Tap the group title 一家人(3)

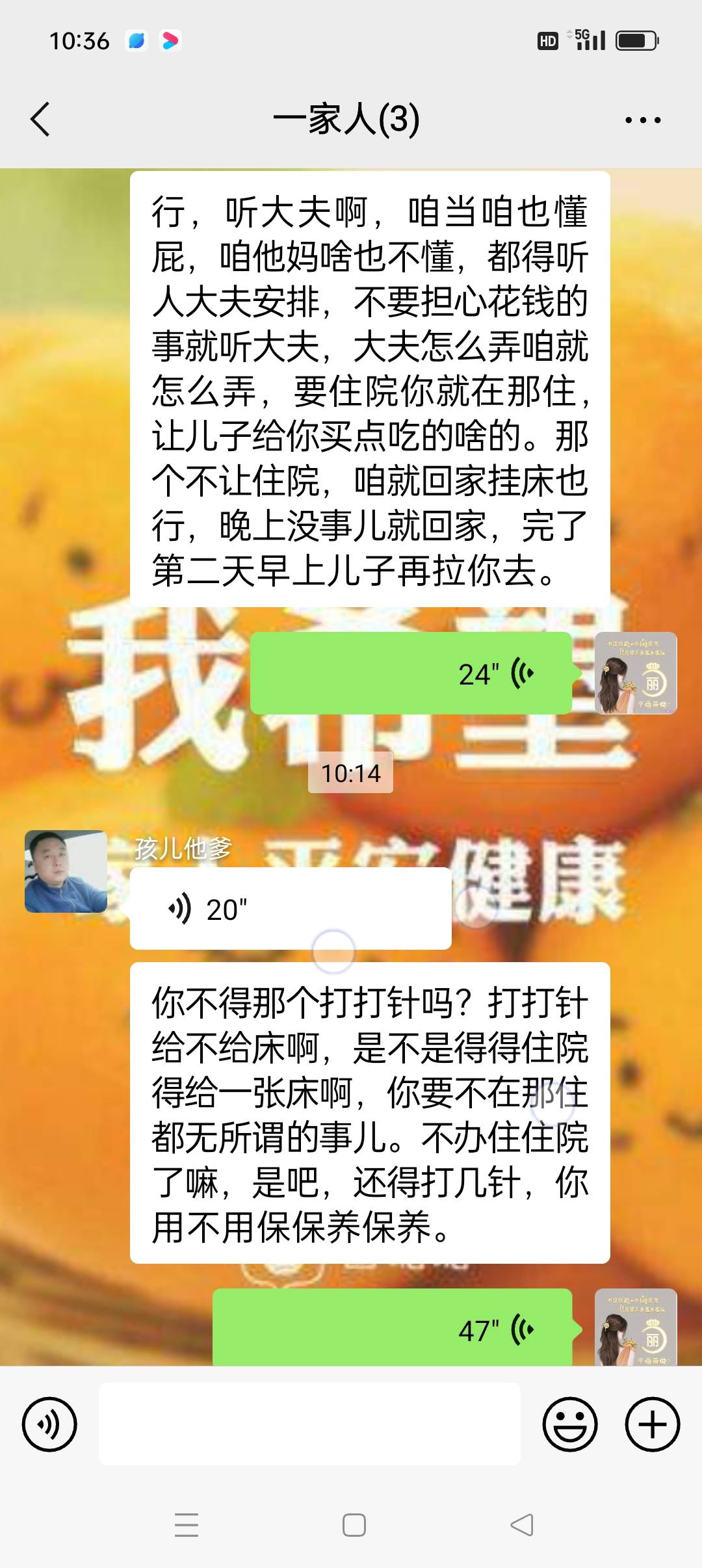350,119
